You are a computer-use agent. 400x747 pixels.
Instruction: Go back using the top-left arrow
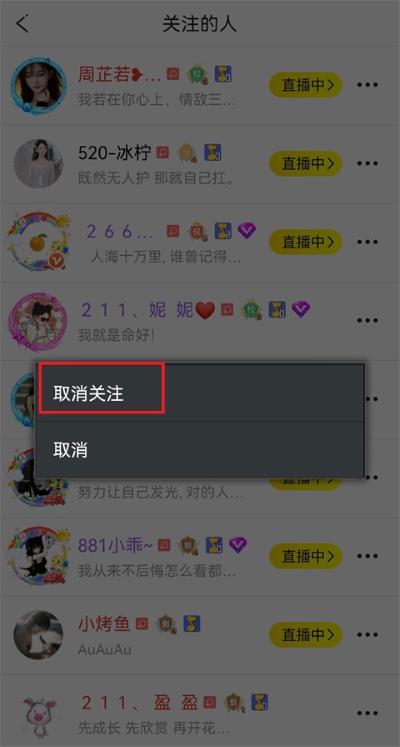22,24
